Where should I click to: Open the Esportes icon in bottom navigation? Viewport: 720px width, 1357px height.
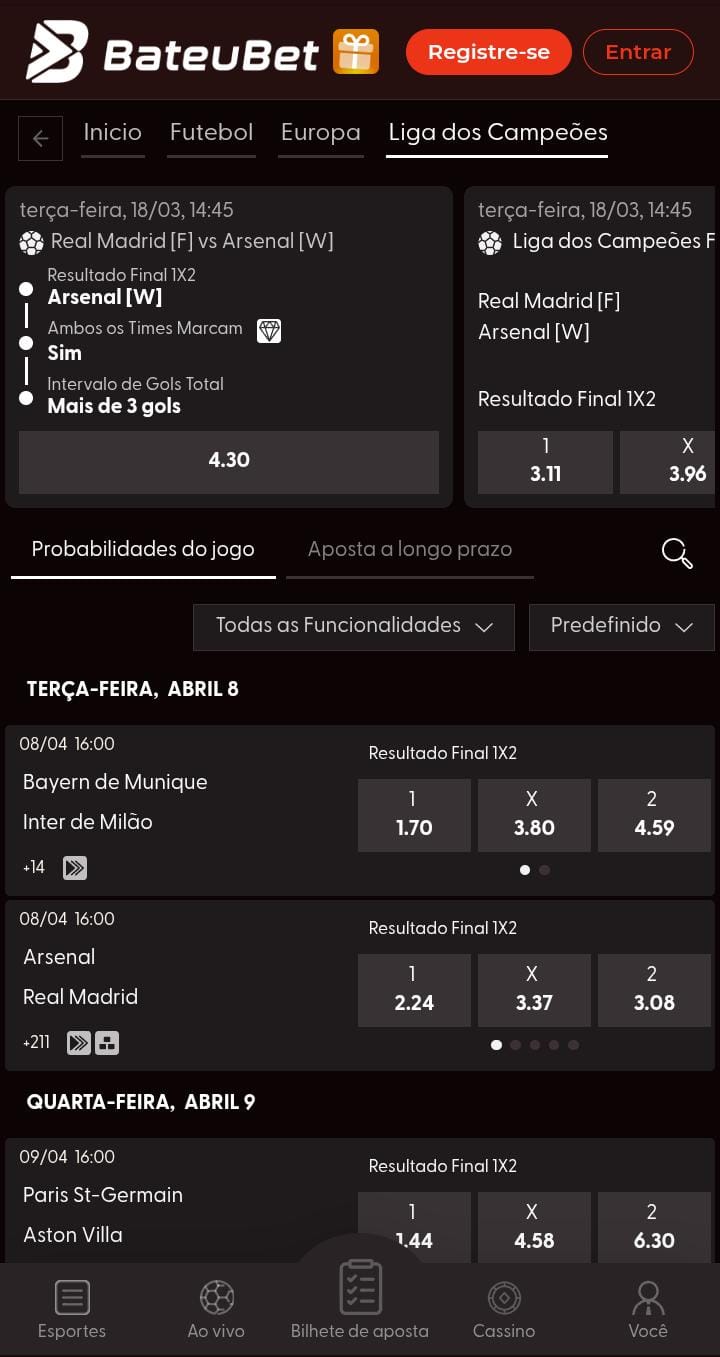click(x=71, y=1297)
